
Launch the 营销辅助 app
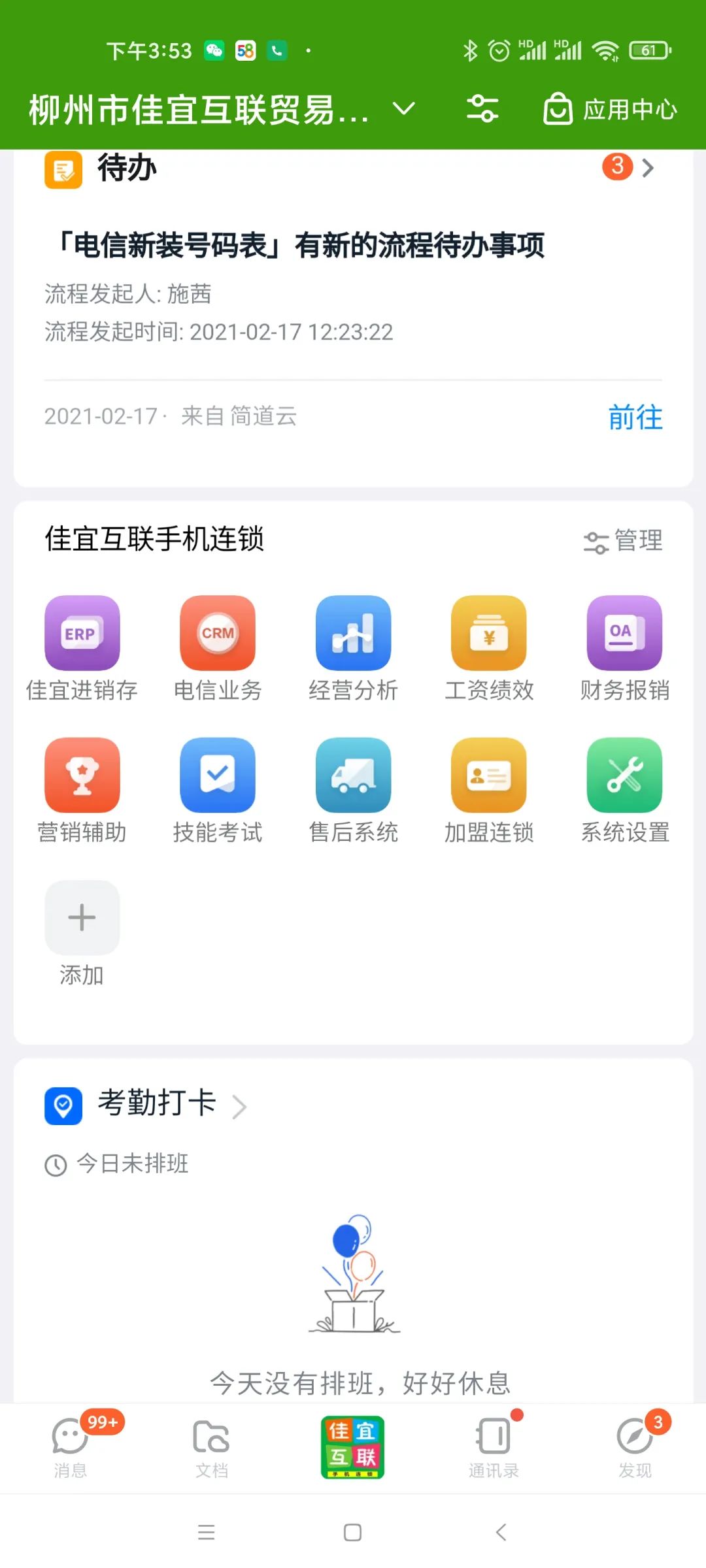click(82, 776)
